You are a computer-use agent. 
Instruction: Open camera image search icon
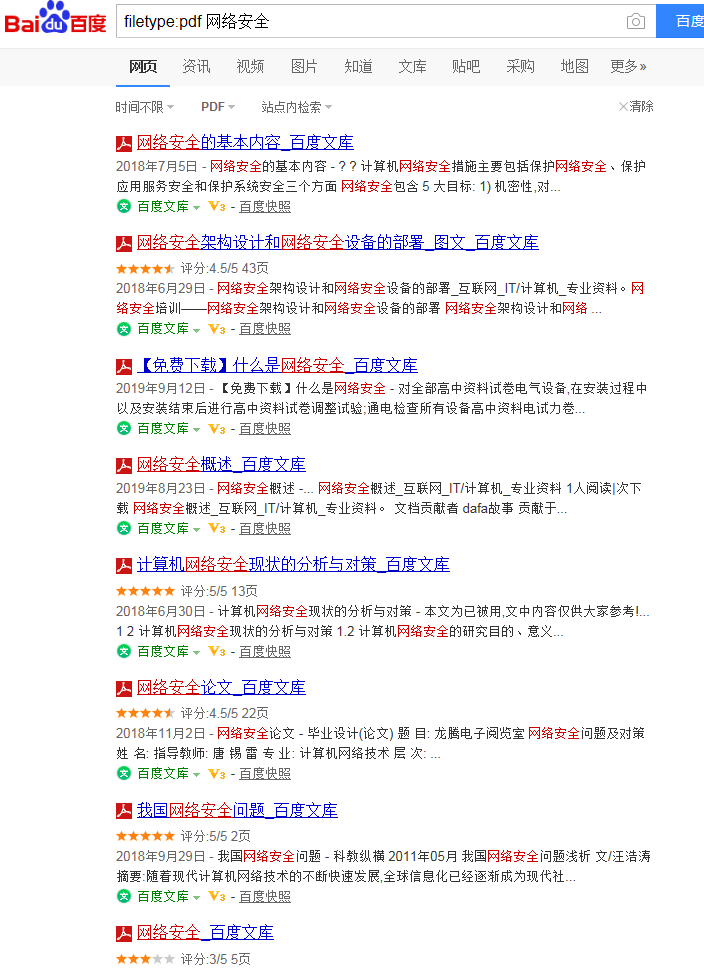pos(635,21)
